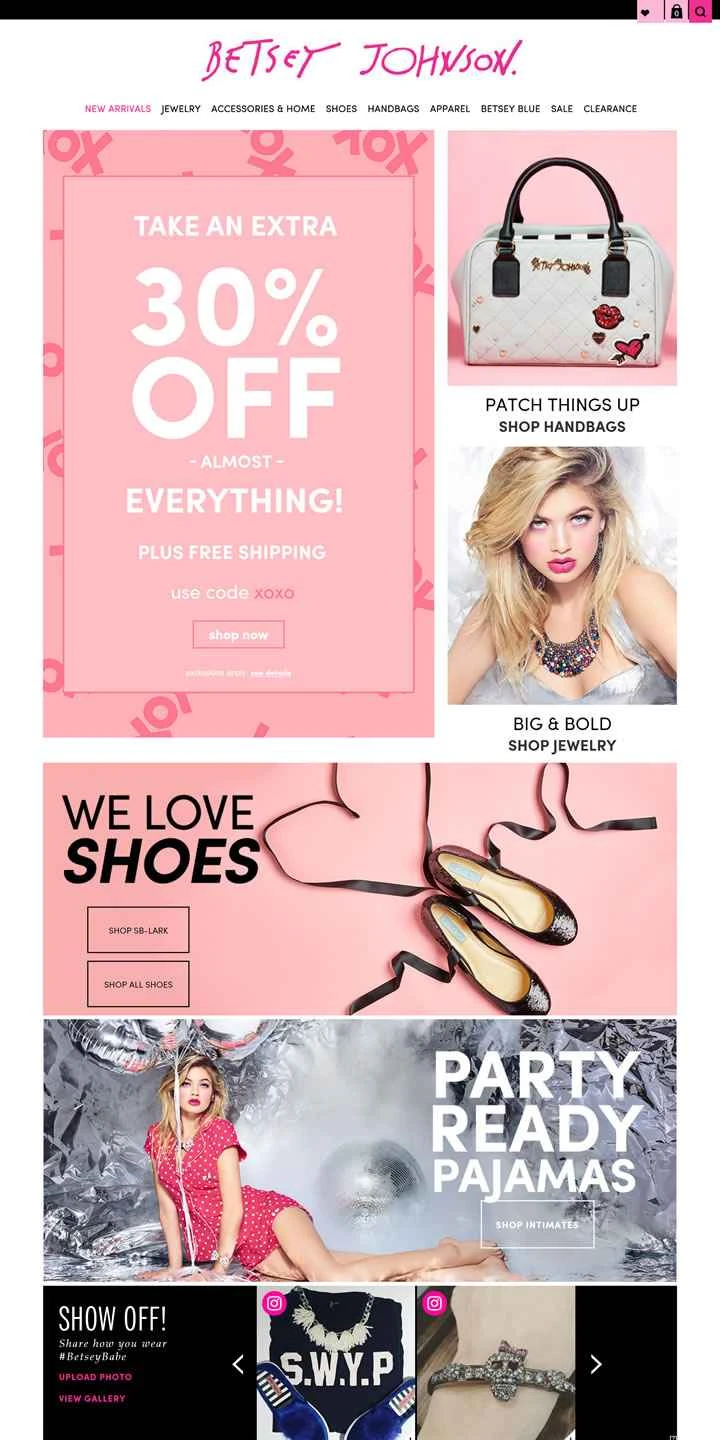Open the Jewelry category
This screenshot has width=720, height=1440.
coord(181,109)
